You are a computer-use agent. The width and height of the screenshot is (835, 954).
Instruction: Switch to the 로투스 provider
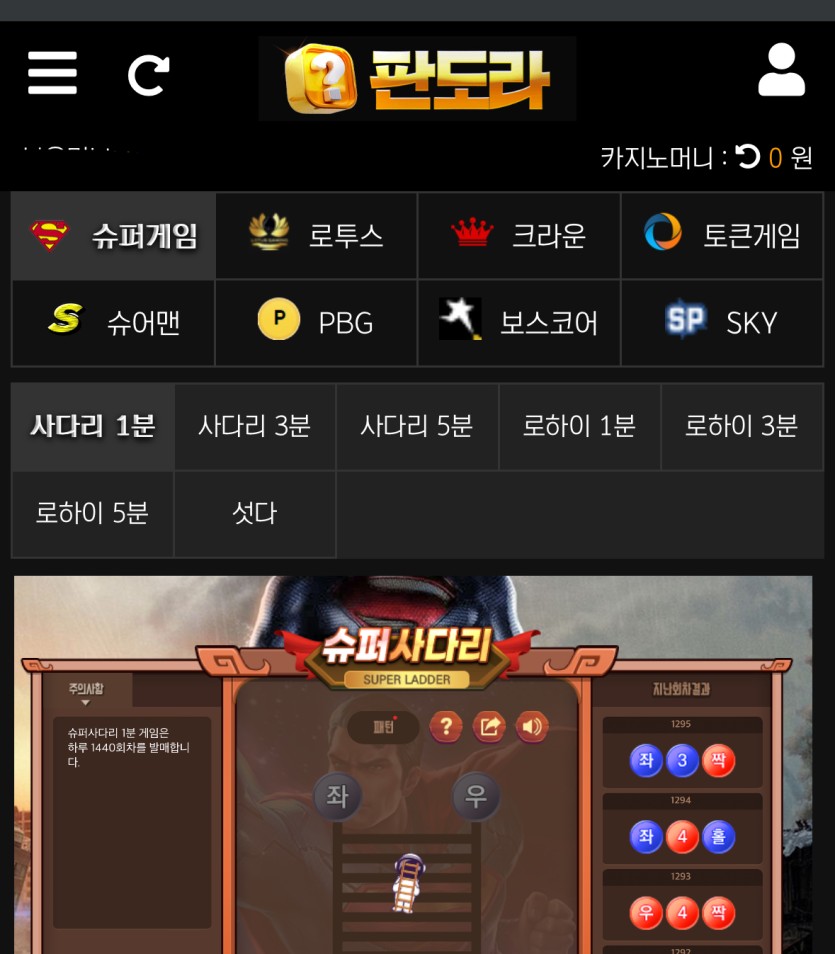(316, 236)
